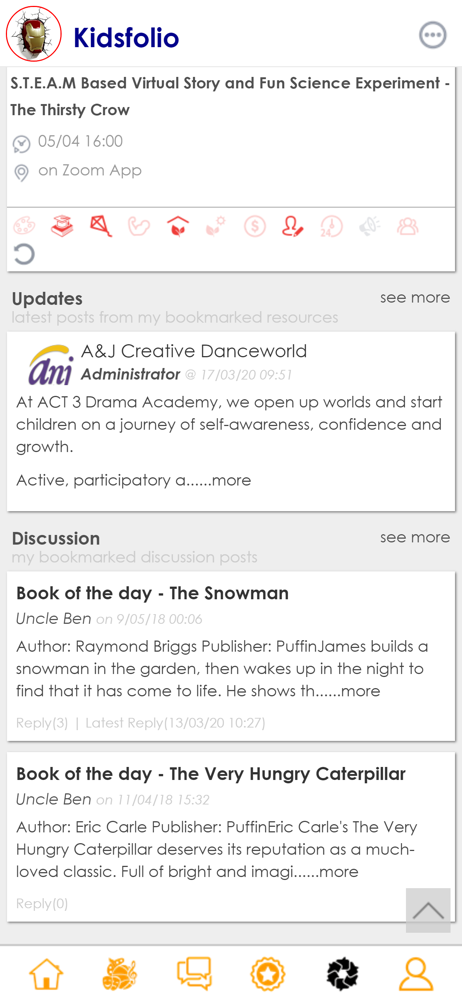Open The Thirsty Crow event card
Viewport: 462px width, 1000px height.
coord(231,136)
